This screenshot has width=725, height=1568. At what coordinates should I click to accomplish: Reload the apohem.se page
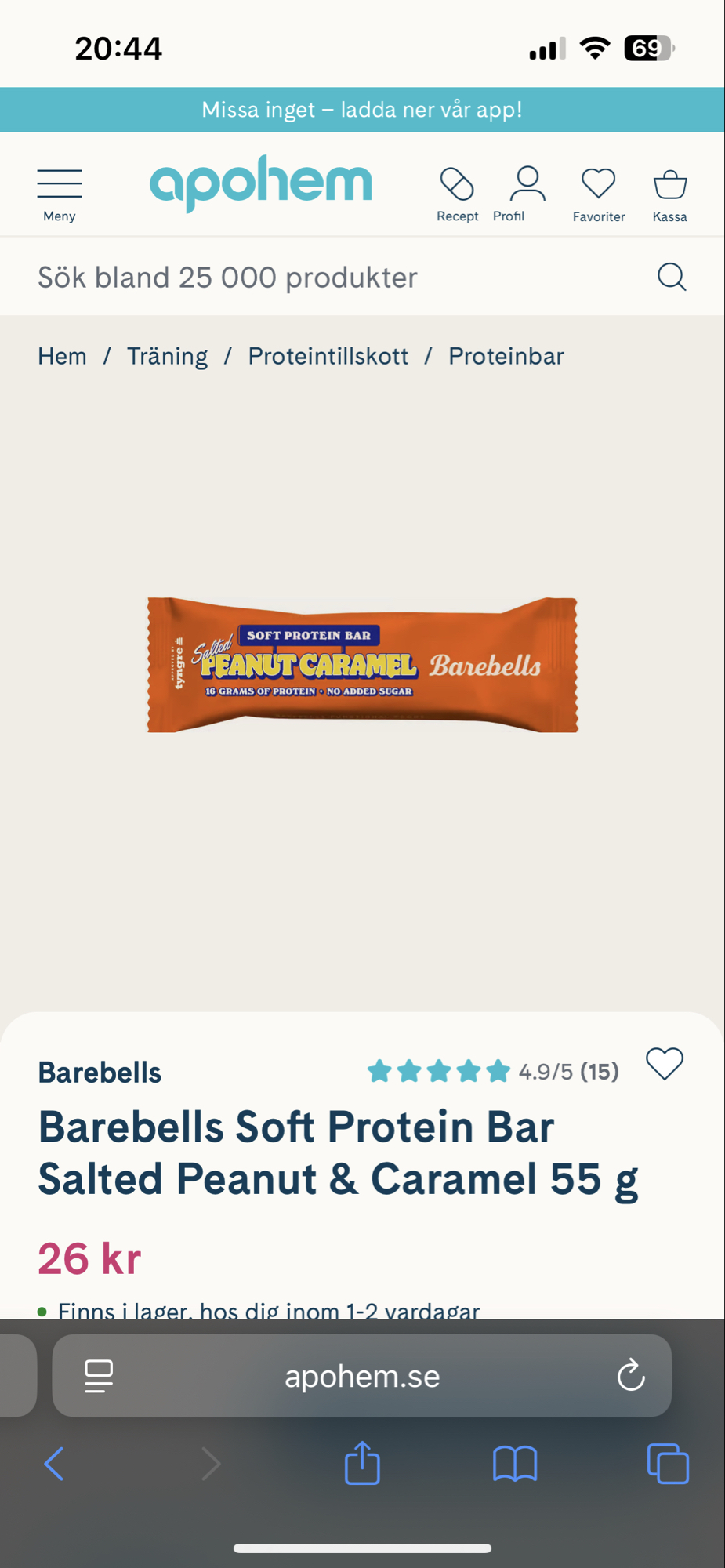(631, 1375)
